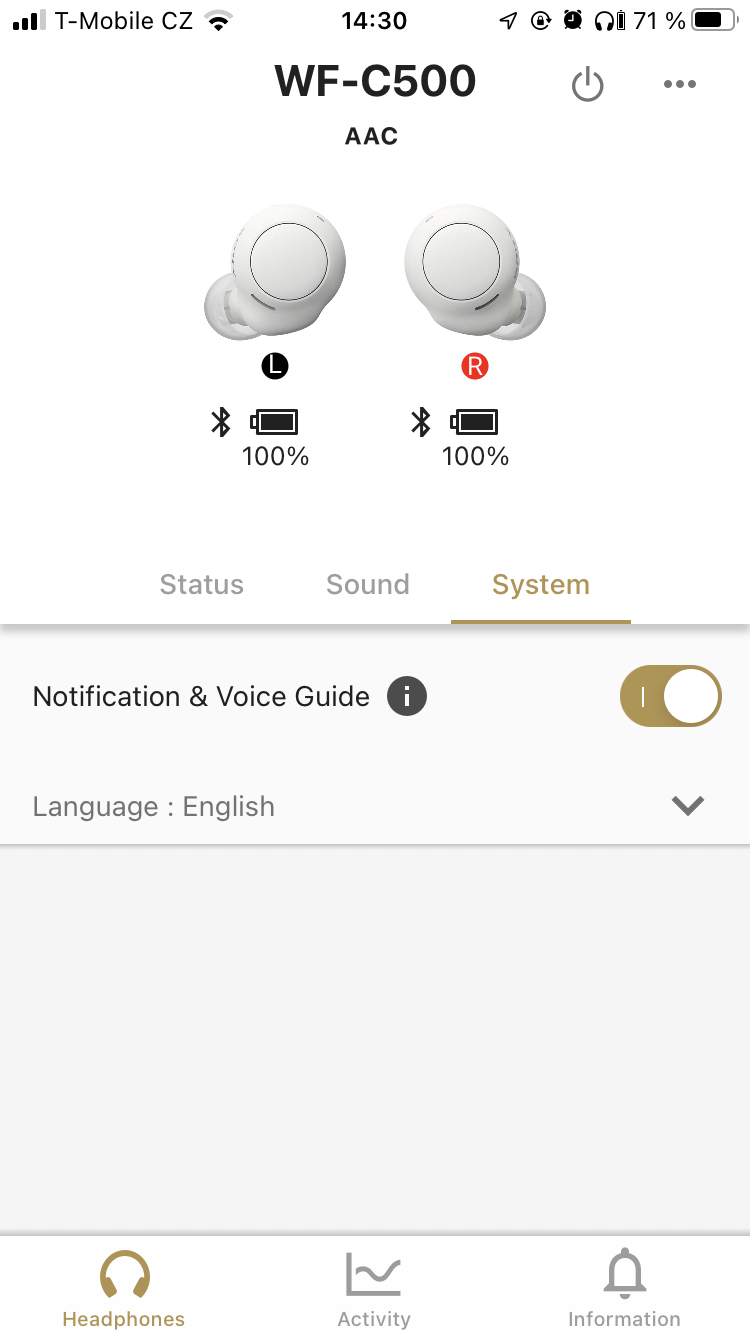Open the Information tab
The width and height of the screenshot is (750, 1334).
(x=624, y=1288)
